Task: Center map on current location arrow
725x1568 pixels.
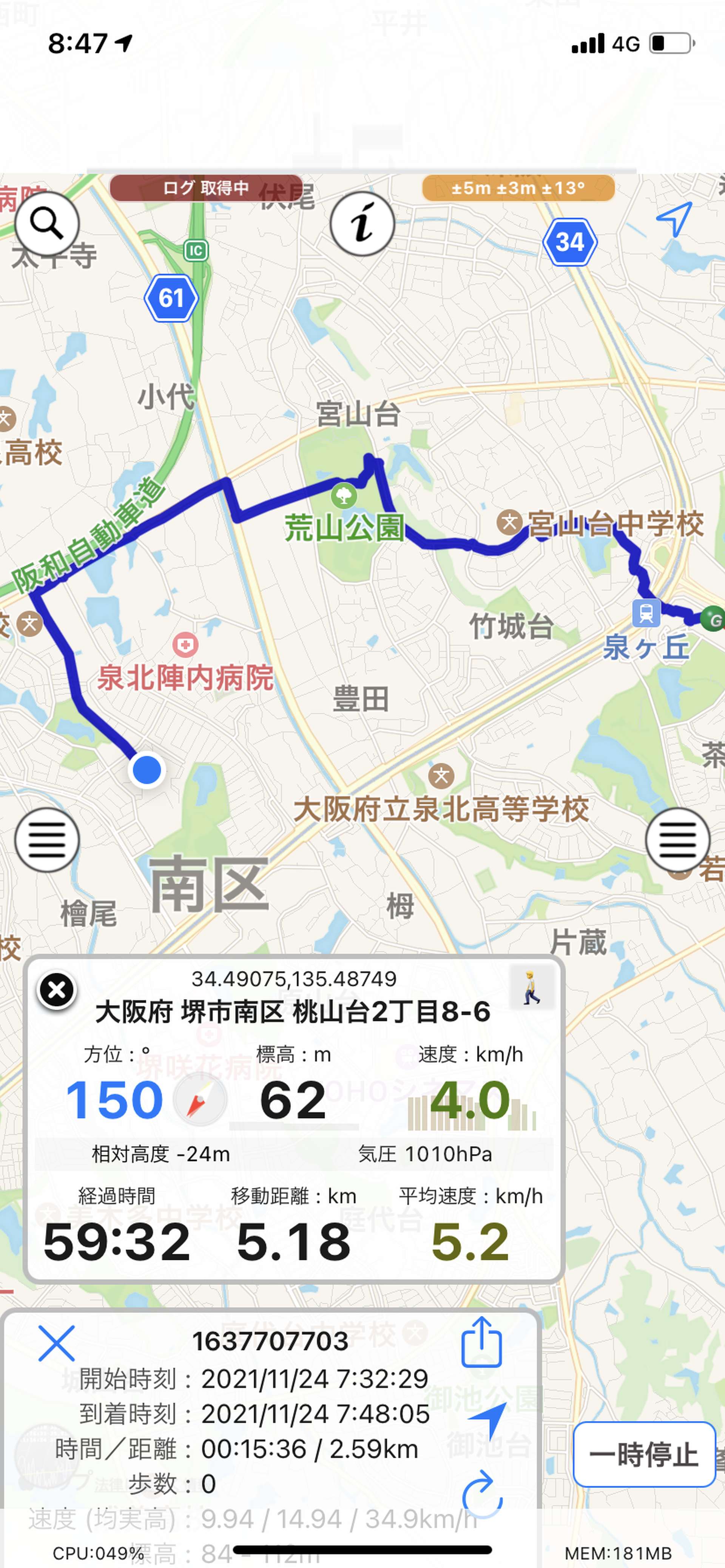Action: click(x=674, y=219)
